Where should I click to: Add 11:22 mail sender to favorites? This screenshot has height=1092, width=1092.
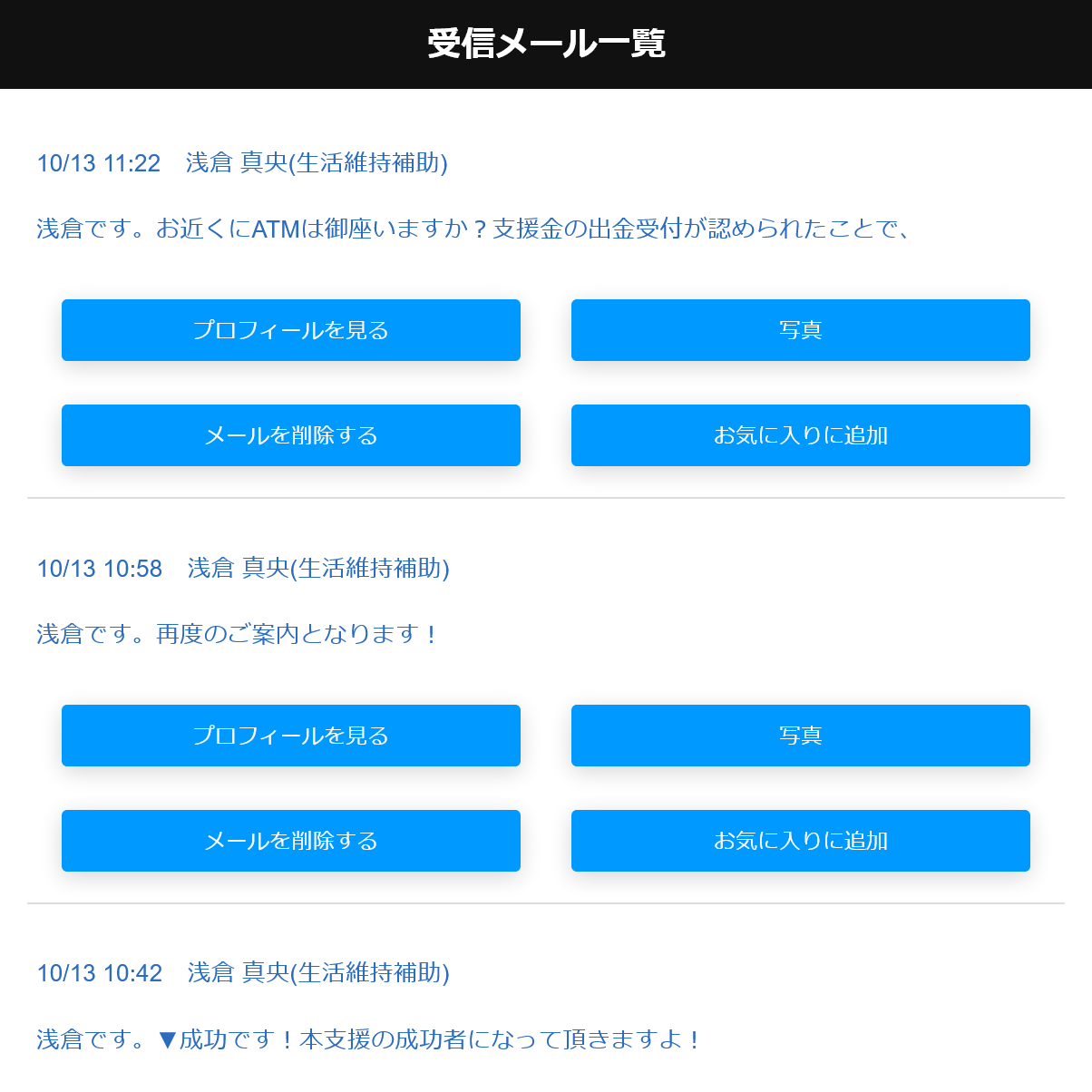pos(800,435)
